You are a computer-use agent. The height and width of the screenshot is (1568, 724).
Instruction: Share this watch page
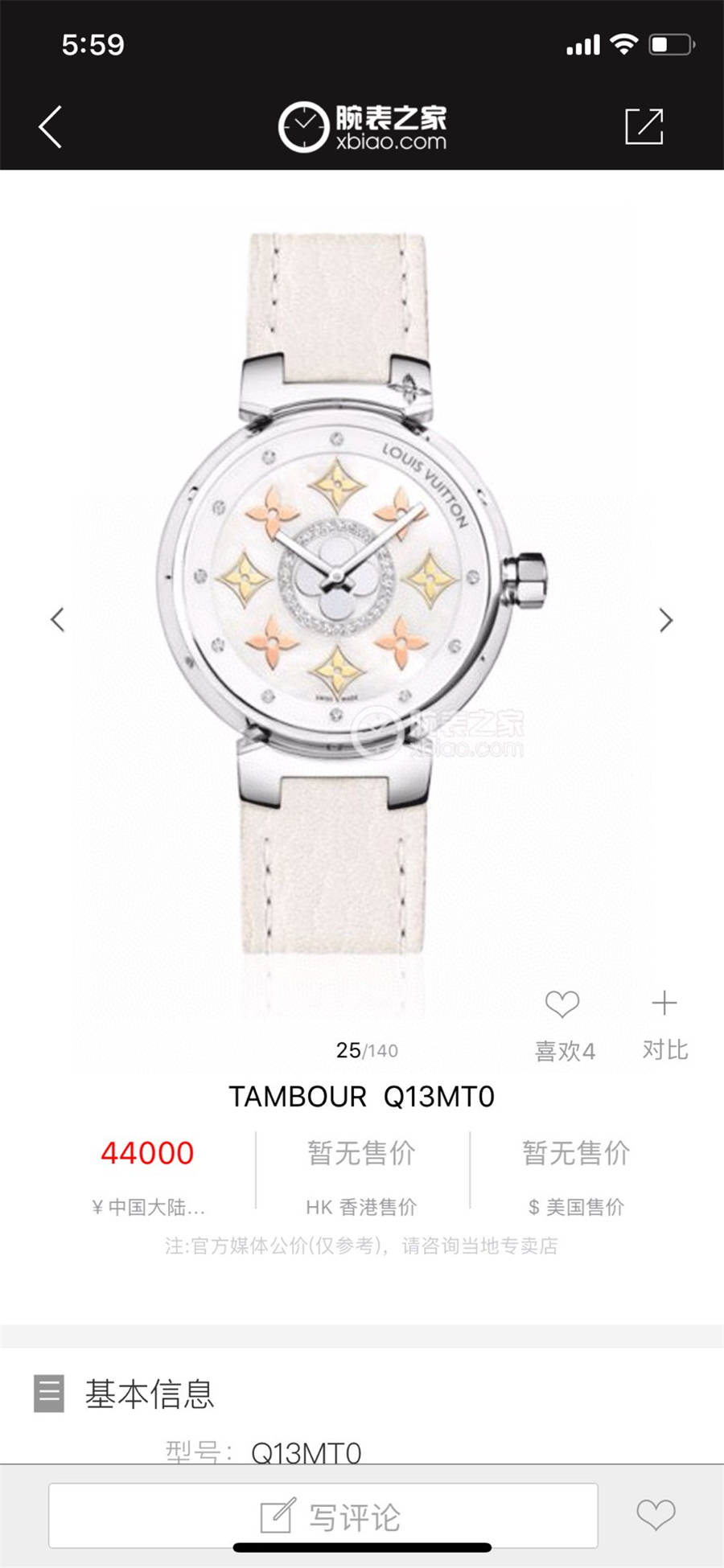tap(644, 126)
